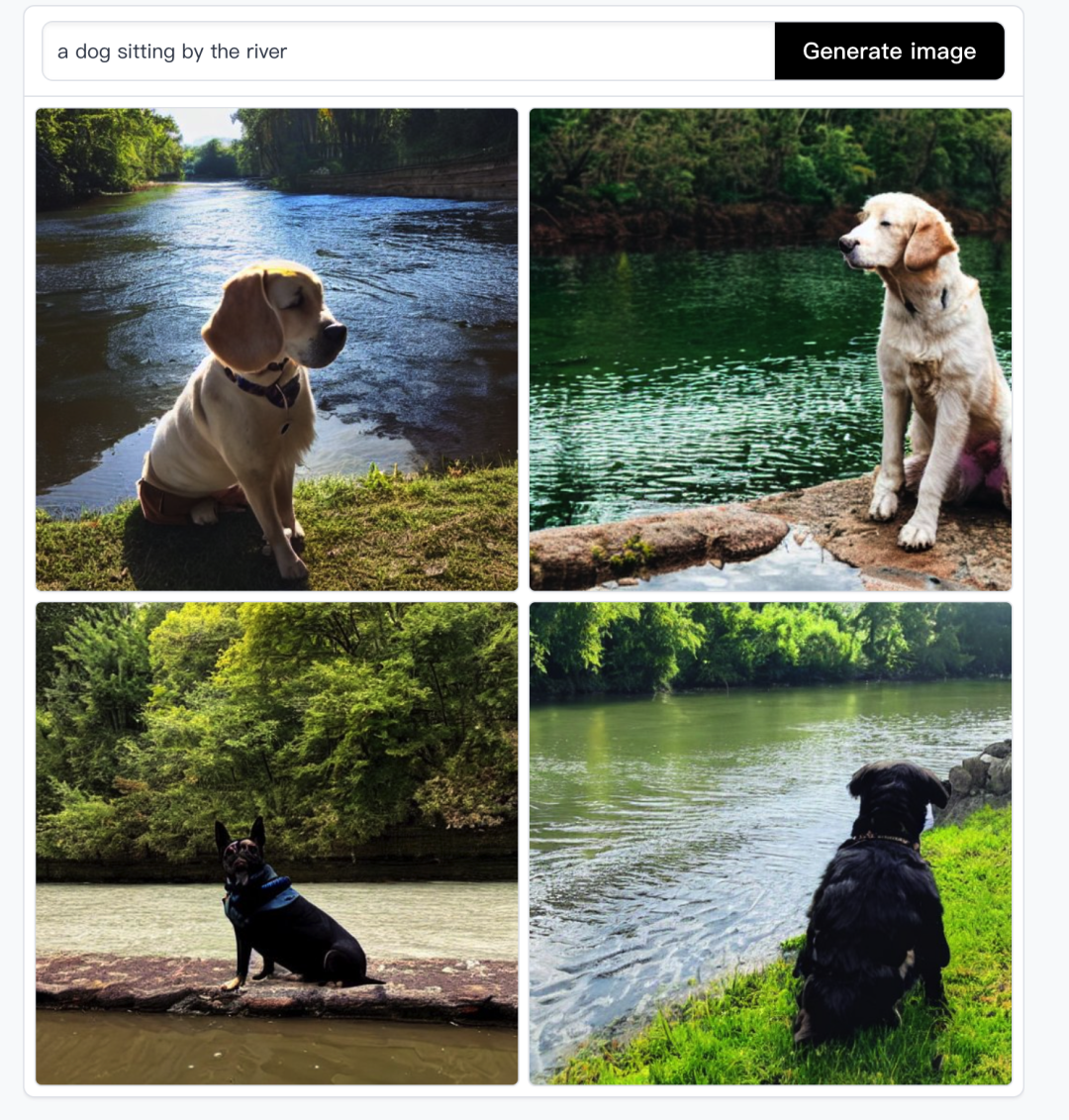Open the golden retriever on rock image
Screen dimensions: 1069x1120
(770, 350)
